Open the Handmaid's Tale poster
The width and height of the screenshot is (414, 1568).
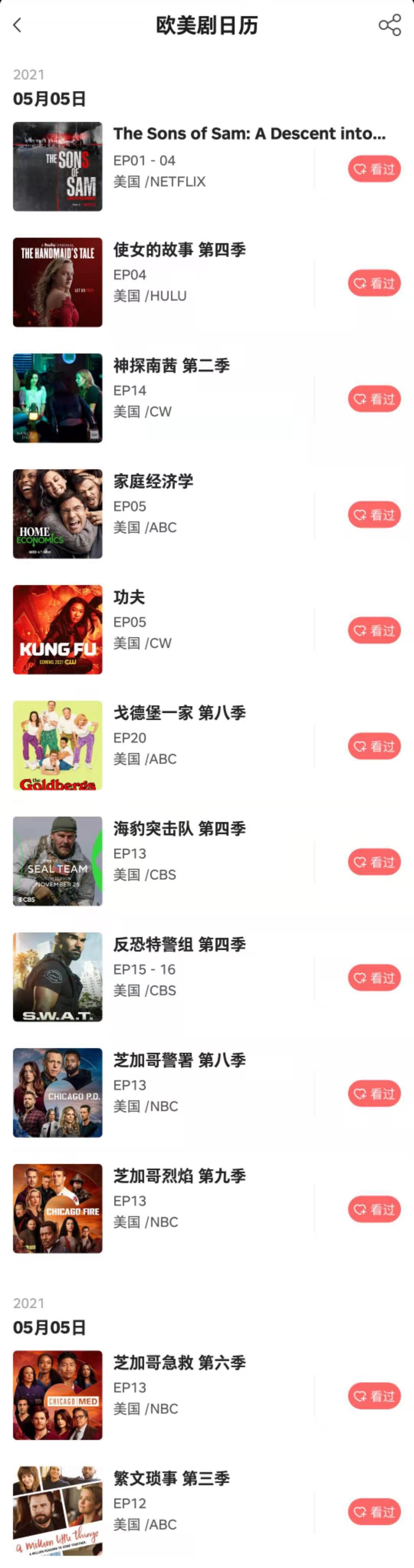(x=58, y=282)
